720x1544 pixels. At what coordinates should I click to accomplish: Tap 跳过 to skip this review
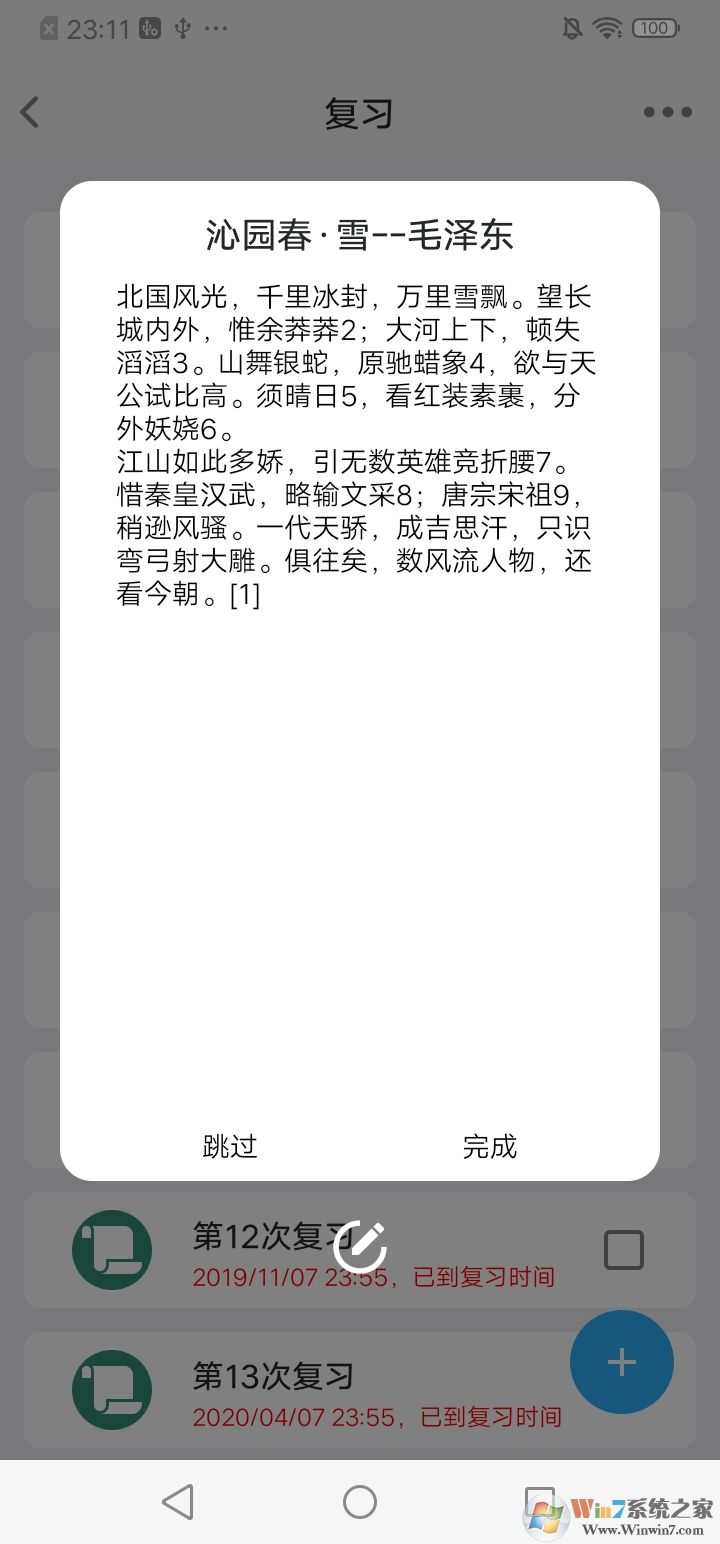click(230, 1146)
